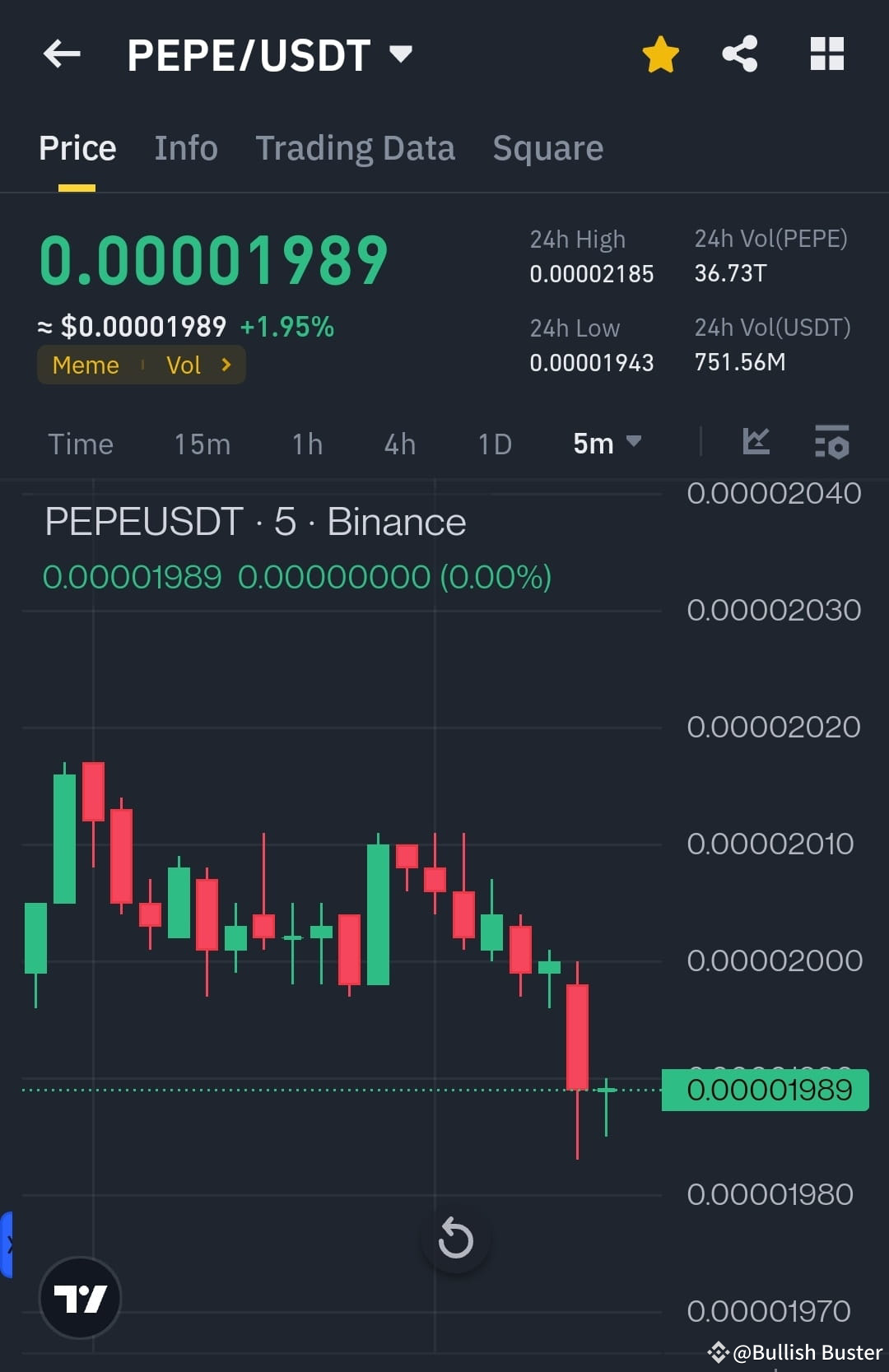Open the PEPE/USDT pair selector dropdown

tap(272, 54)
